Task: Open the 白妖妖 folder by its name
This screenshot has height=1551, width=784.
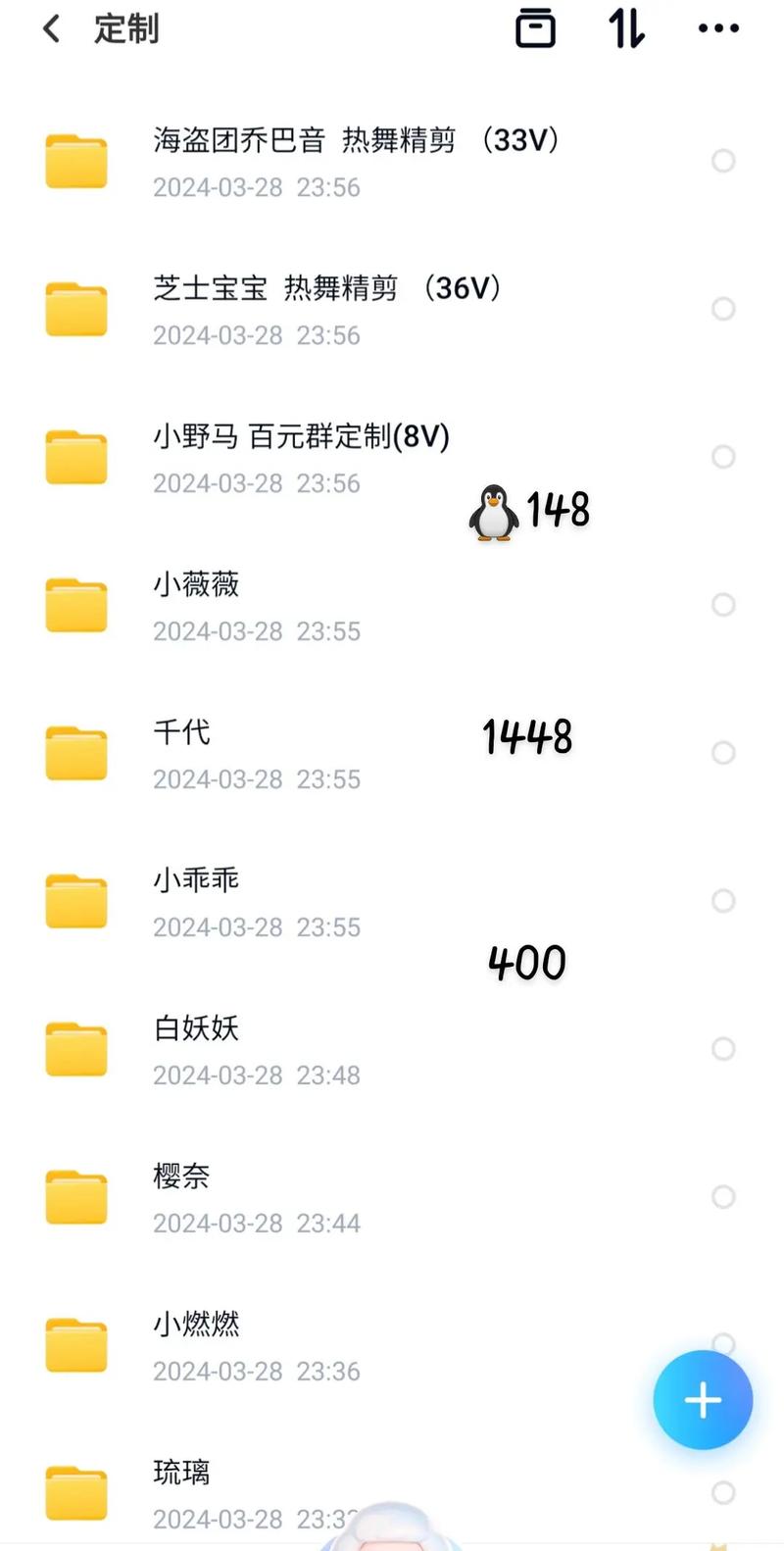Action: point(195,1027)
